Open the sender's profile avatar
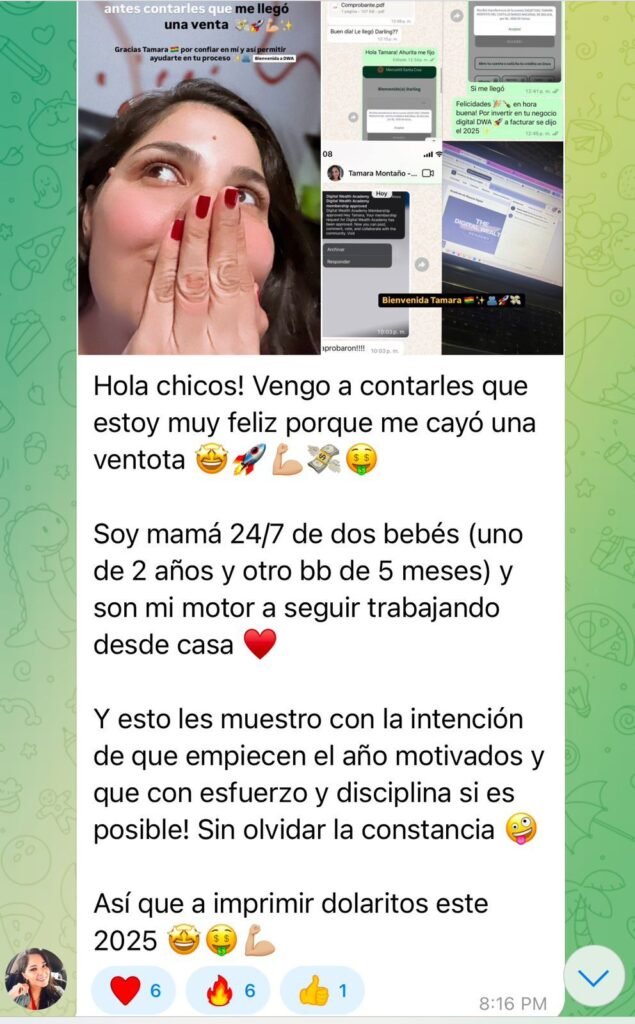This screenshot has width=635, height=1024. coord(36,979)
